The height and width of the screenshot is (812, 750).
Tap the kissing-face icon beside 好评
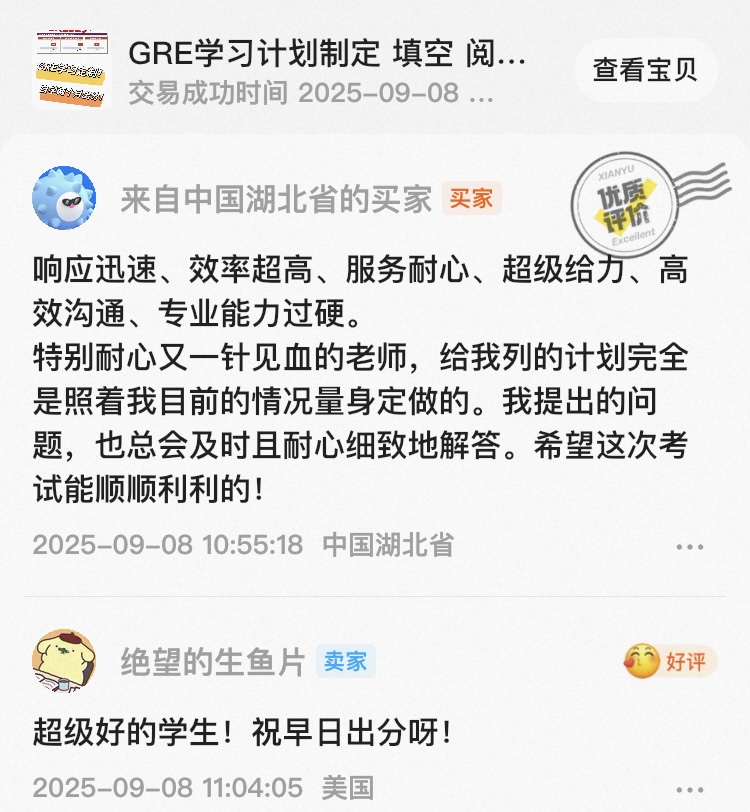point(642,657)
